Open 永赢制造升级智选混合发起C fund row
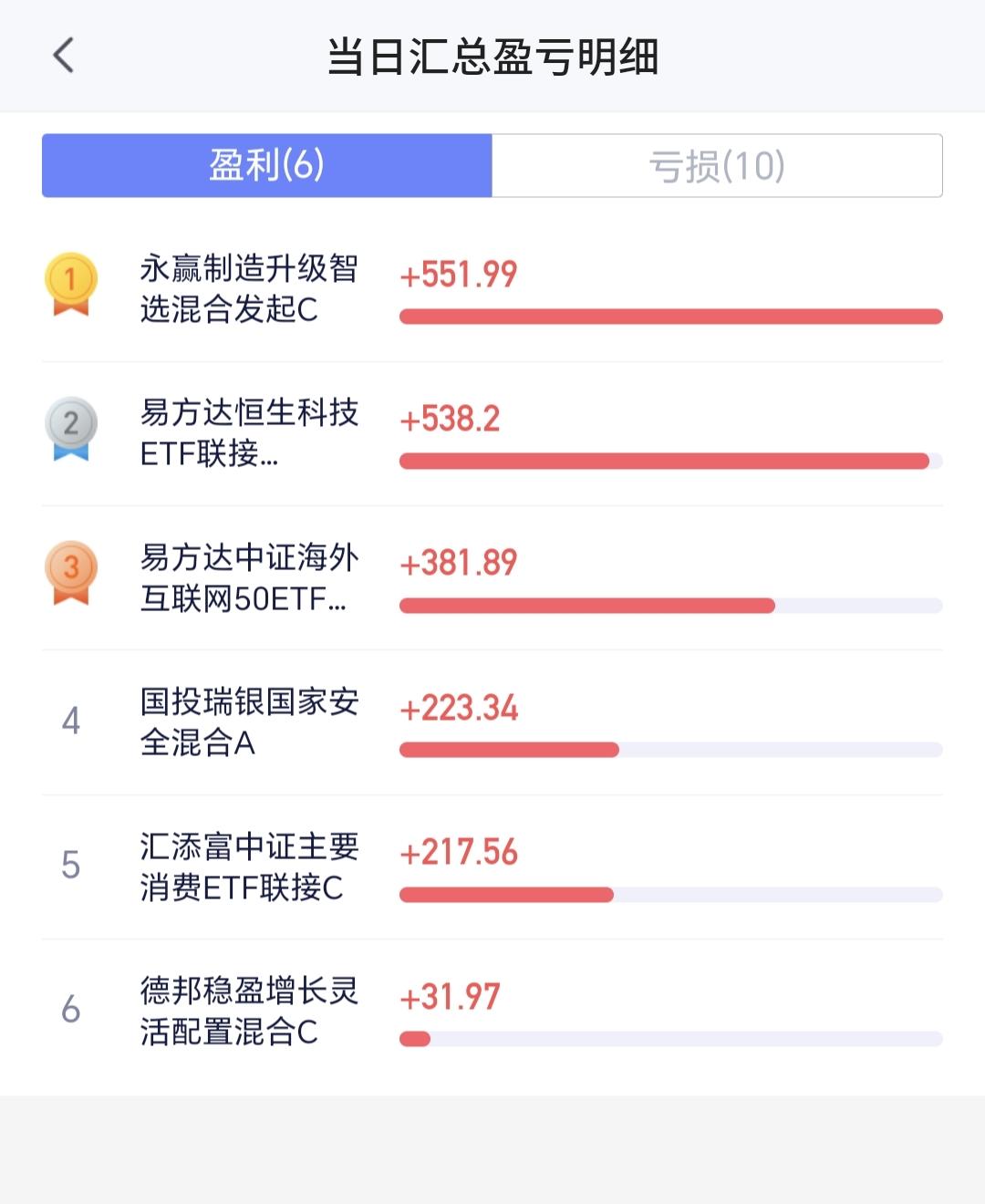This screenshot has width=985, height=1204. (x=493, y=290)
